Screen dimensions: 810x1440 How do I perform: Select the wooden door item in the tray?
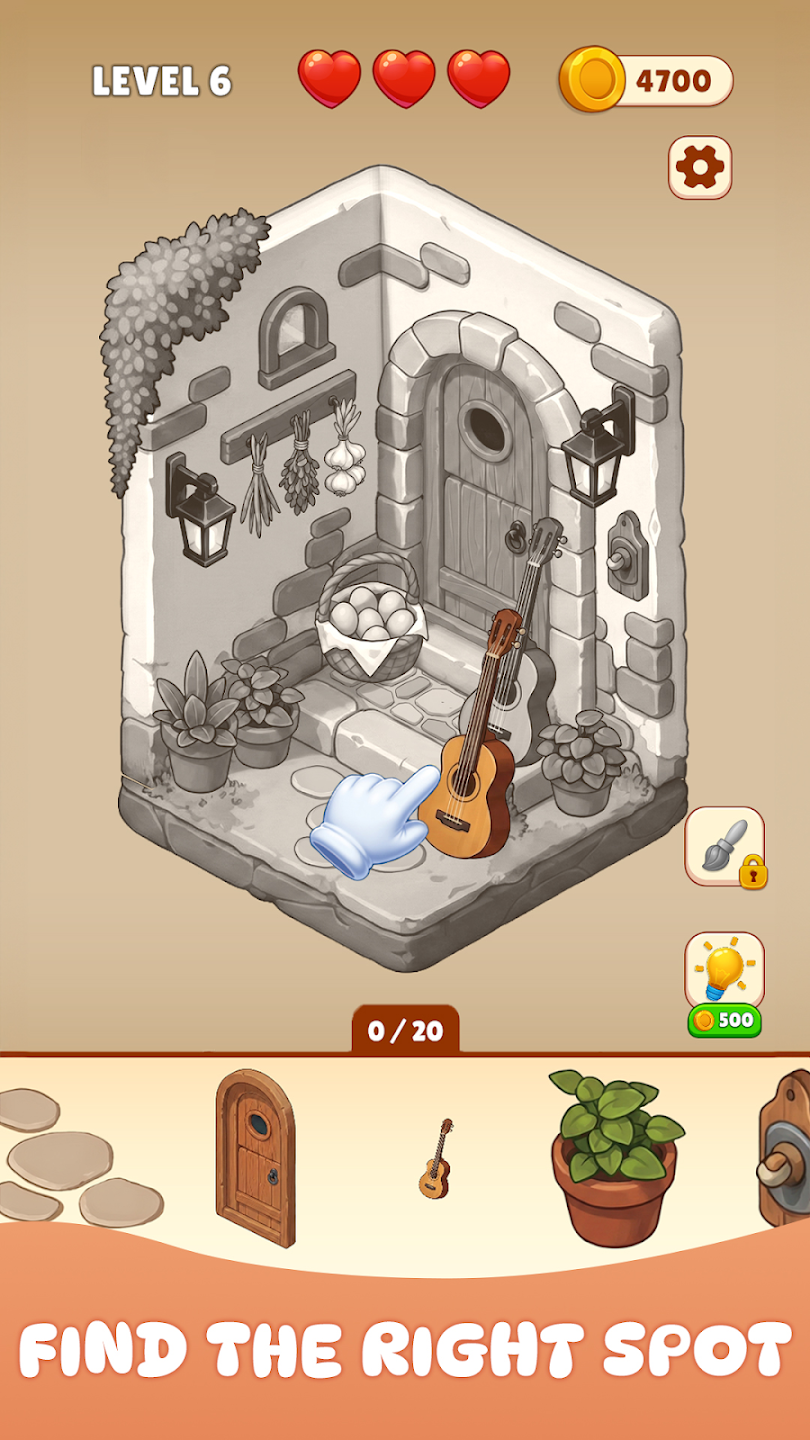tap(255, 1156)
